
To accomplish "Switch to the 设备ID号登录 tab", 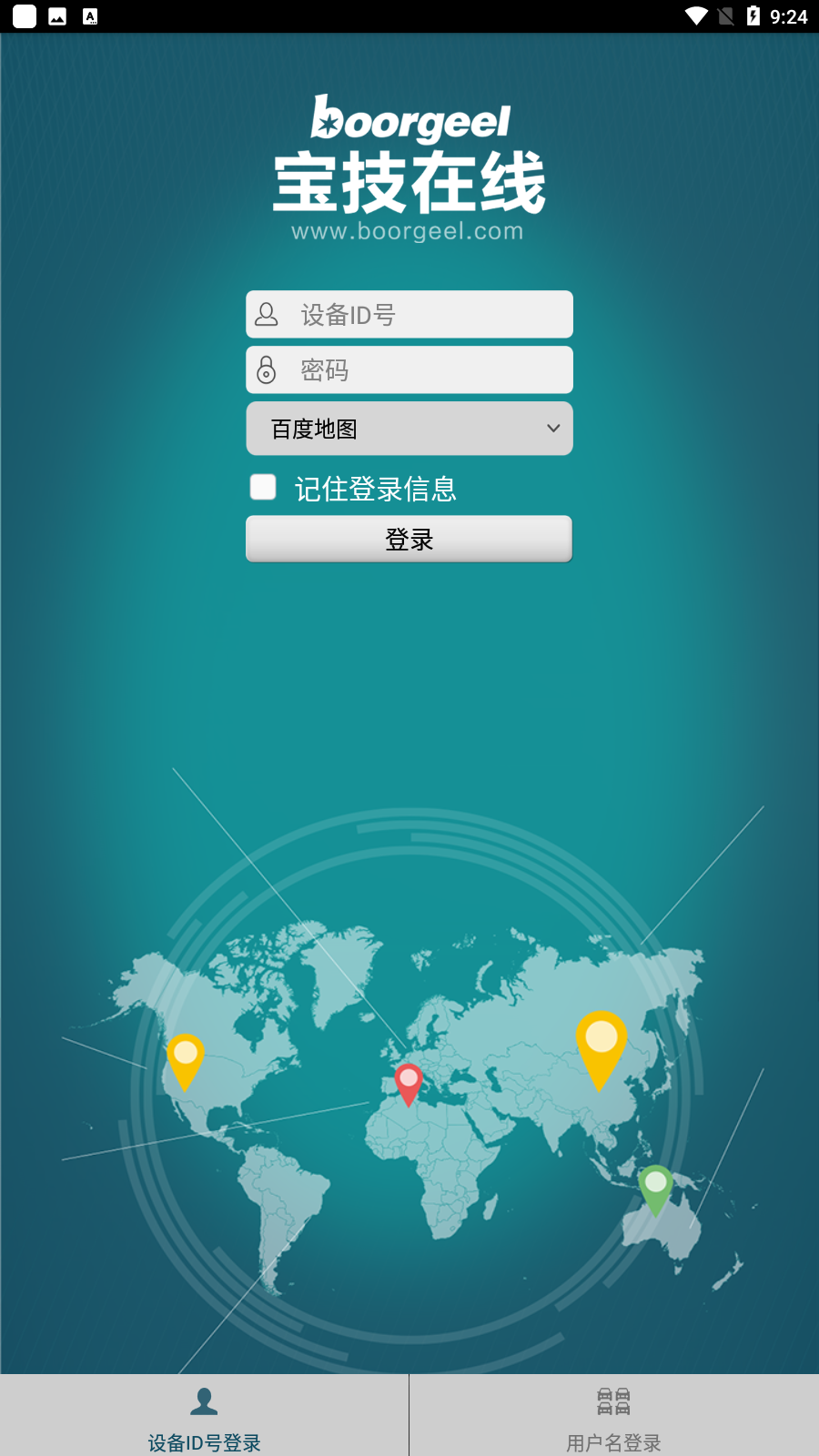I will 204,1416.
